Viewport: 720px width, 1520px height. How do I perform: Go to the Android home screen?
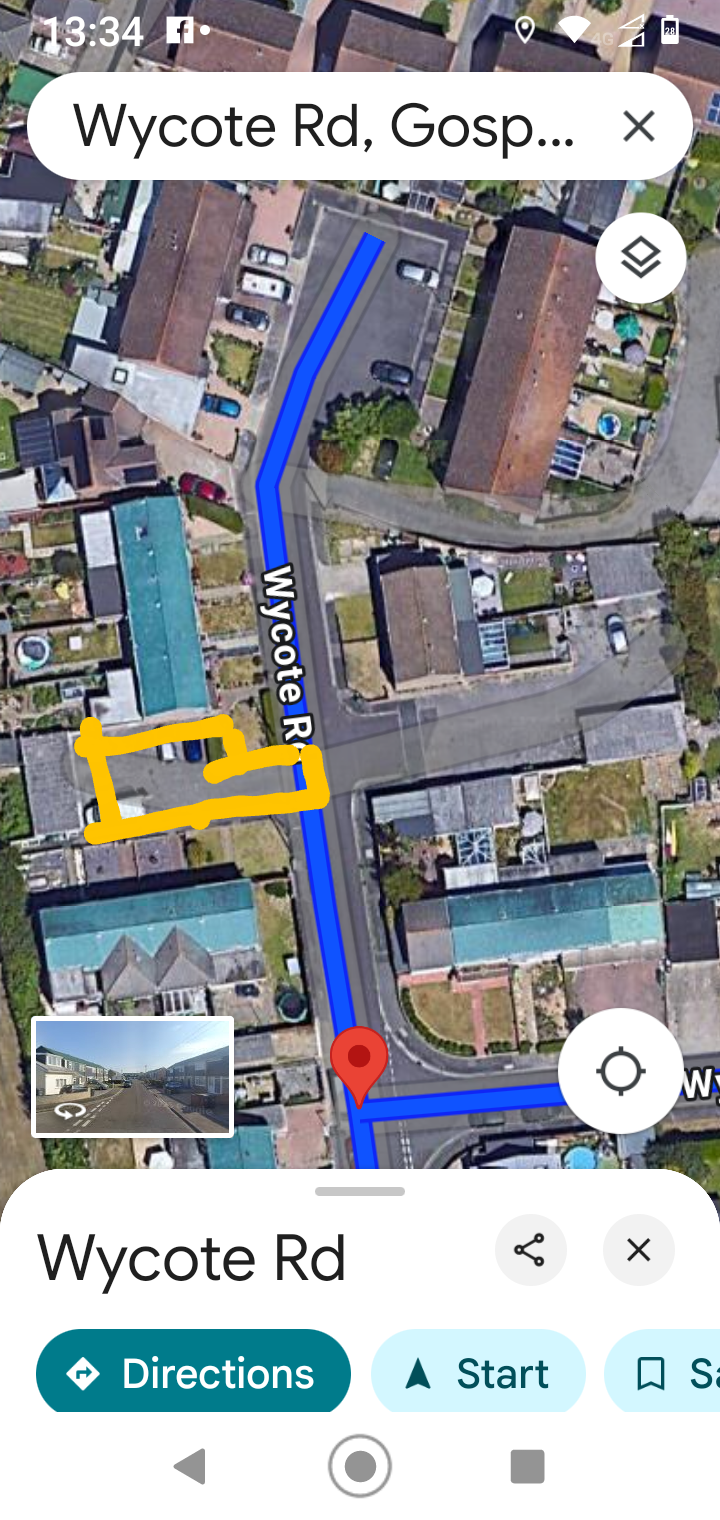(x=360, y=1466)
